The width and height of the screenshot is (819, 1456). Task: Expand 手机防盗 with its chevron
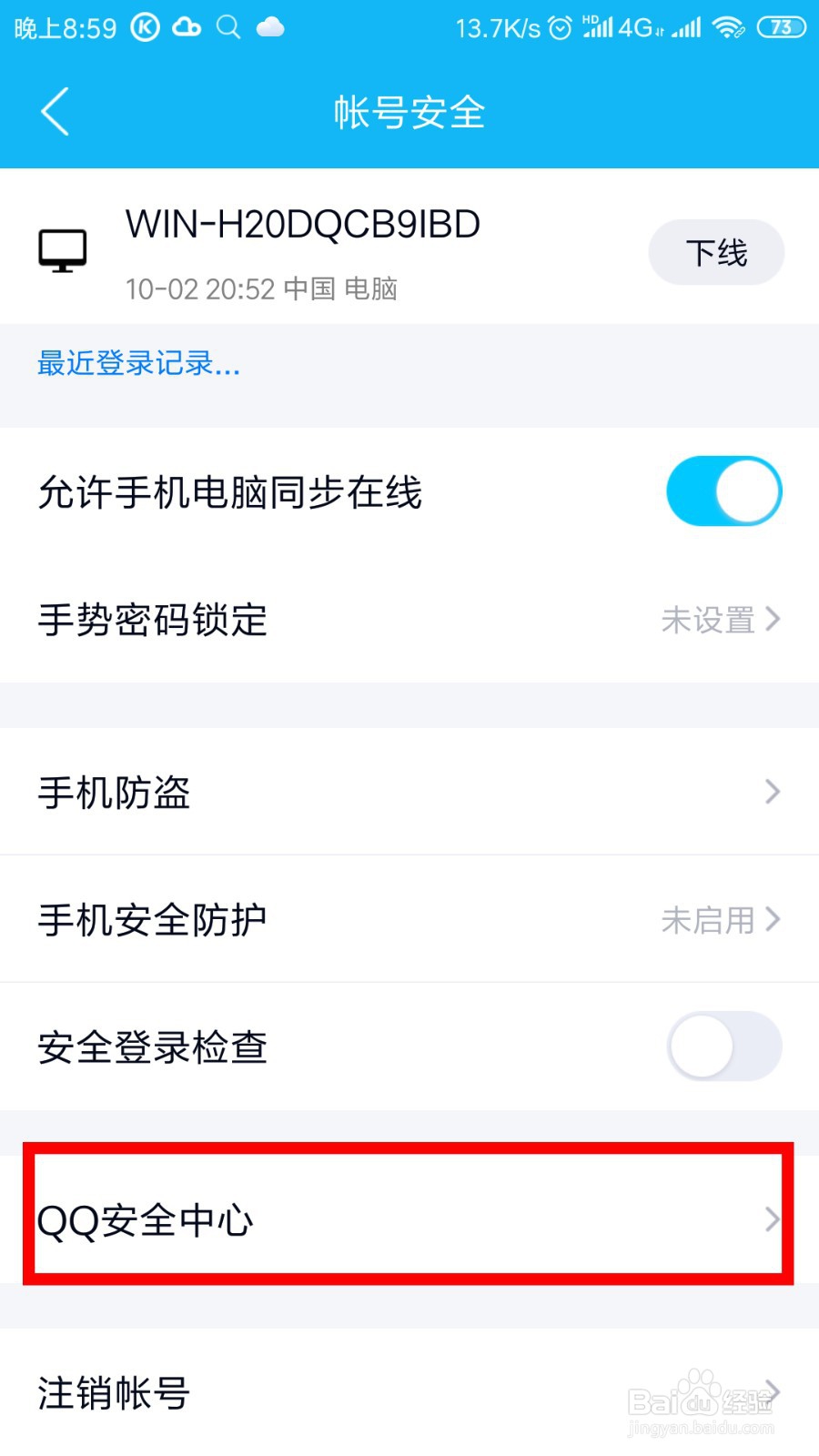[x=773, y=792]
